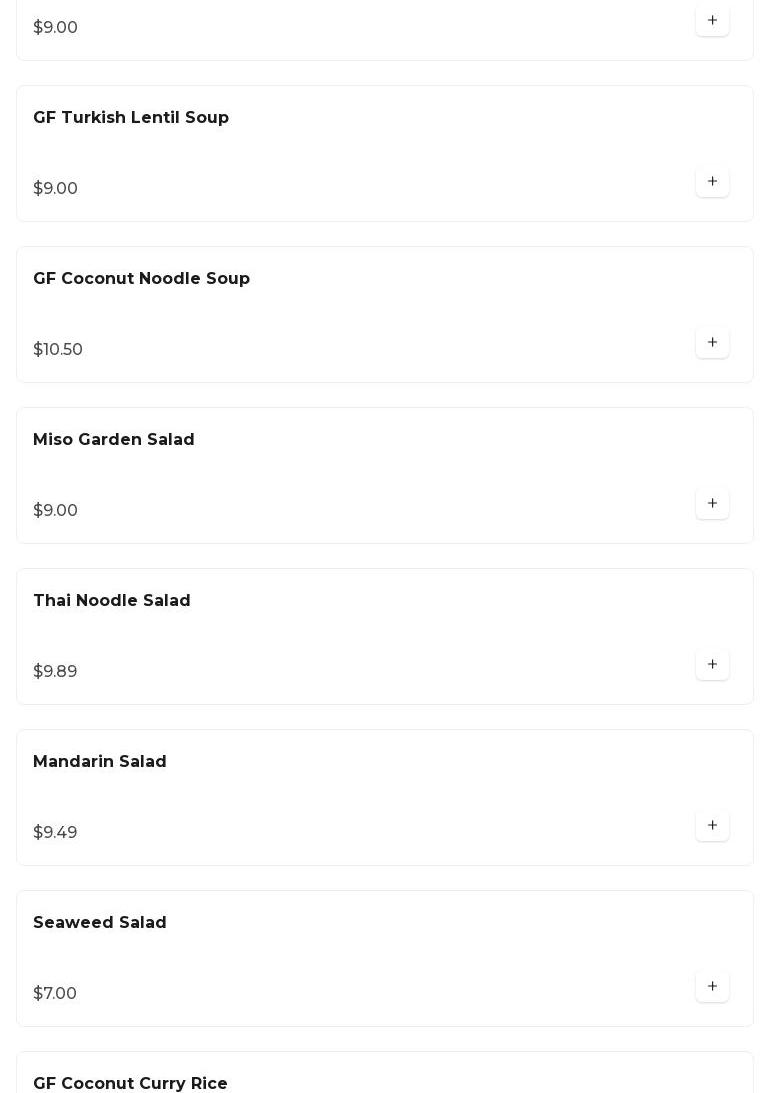The image size is (770, 1093).
Task: Add Mandarin Salad to the cart
Action: pos(712,826)
